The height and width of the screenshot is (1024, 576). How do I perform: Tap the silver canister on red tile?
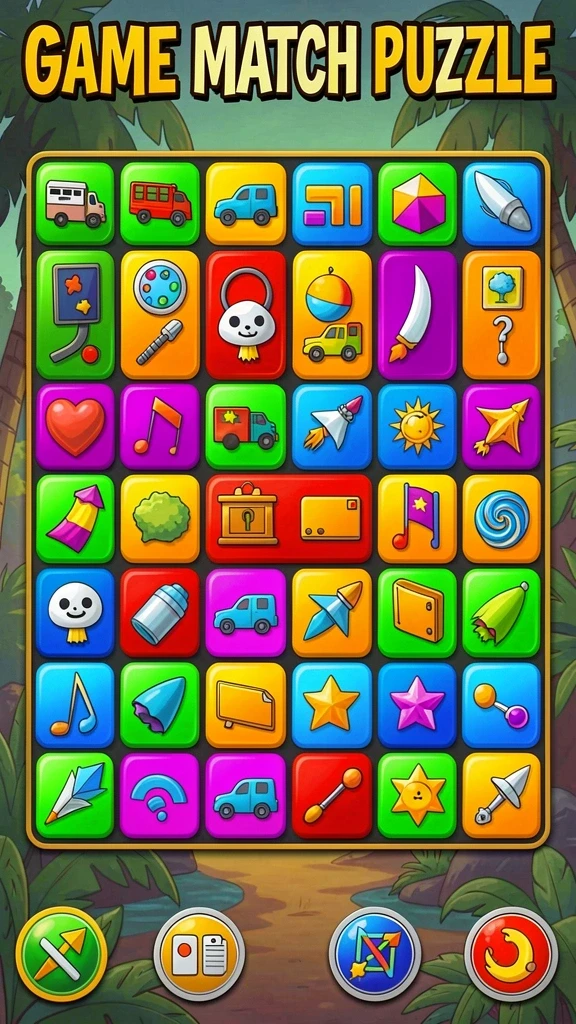160,613
